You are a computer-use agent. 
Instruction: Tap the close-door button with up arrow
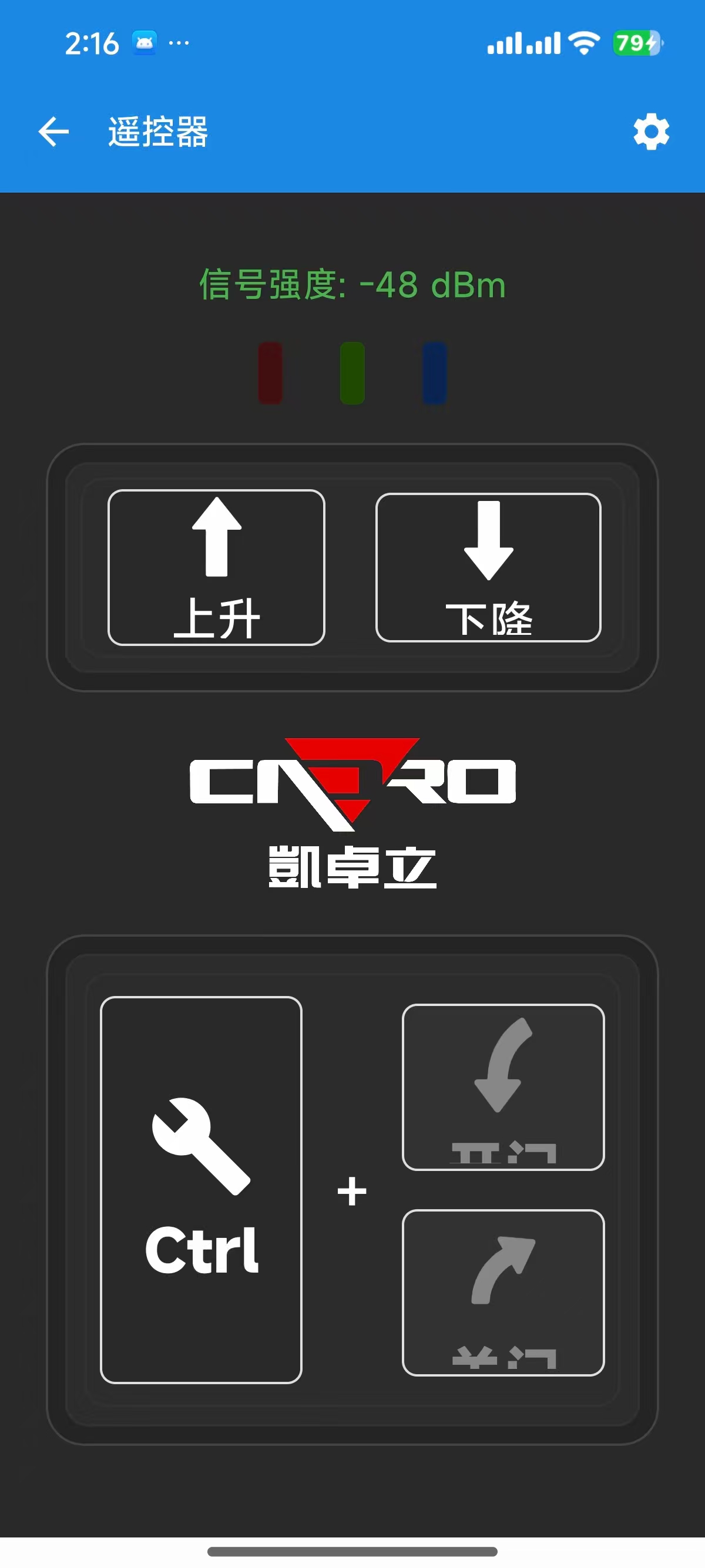503,1292
